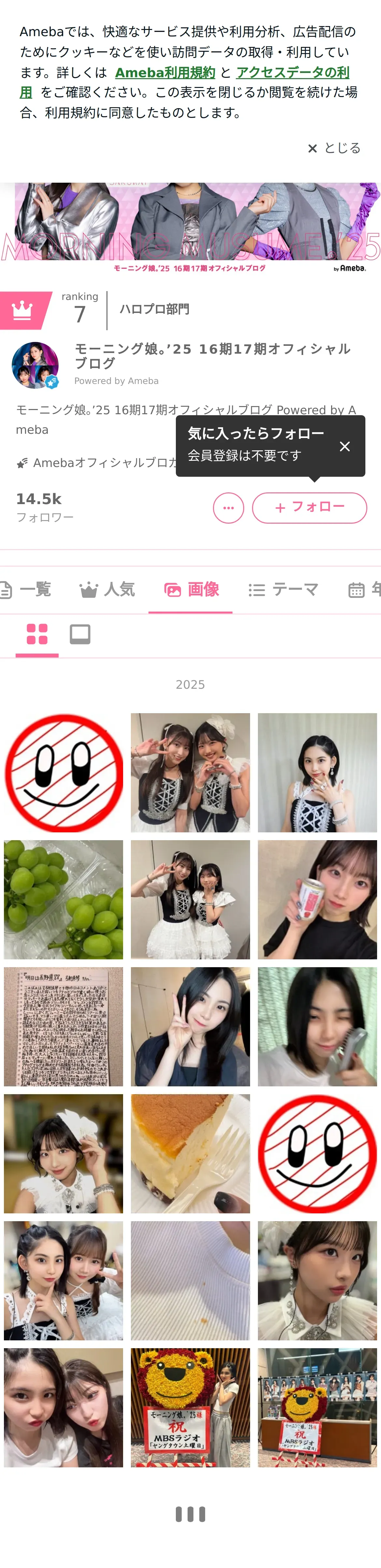Switch to the テーマ tab
Viewport: 381px width, 1568px height.
point(283,589)
